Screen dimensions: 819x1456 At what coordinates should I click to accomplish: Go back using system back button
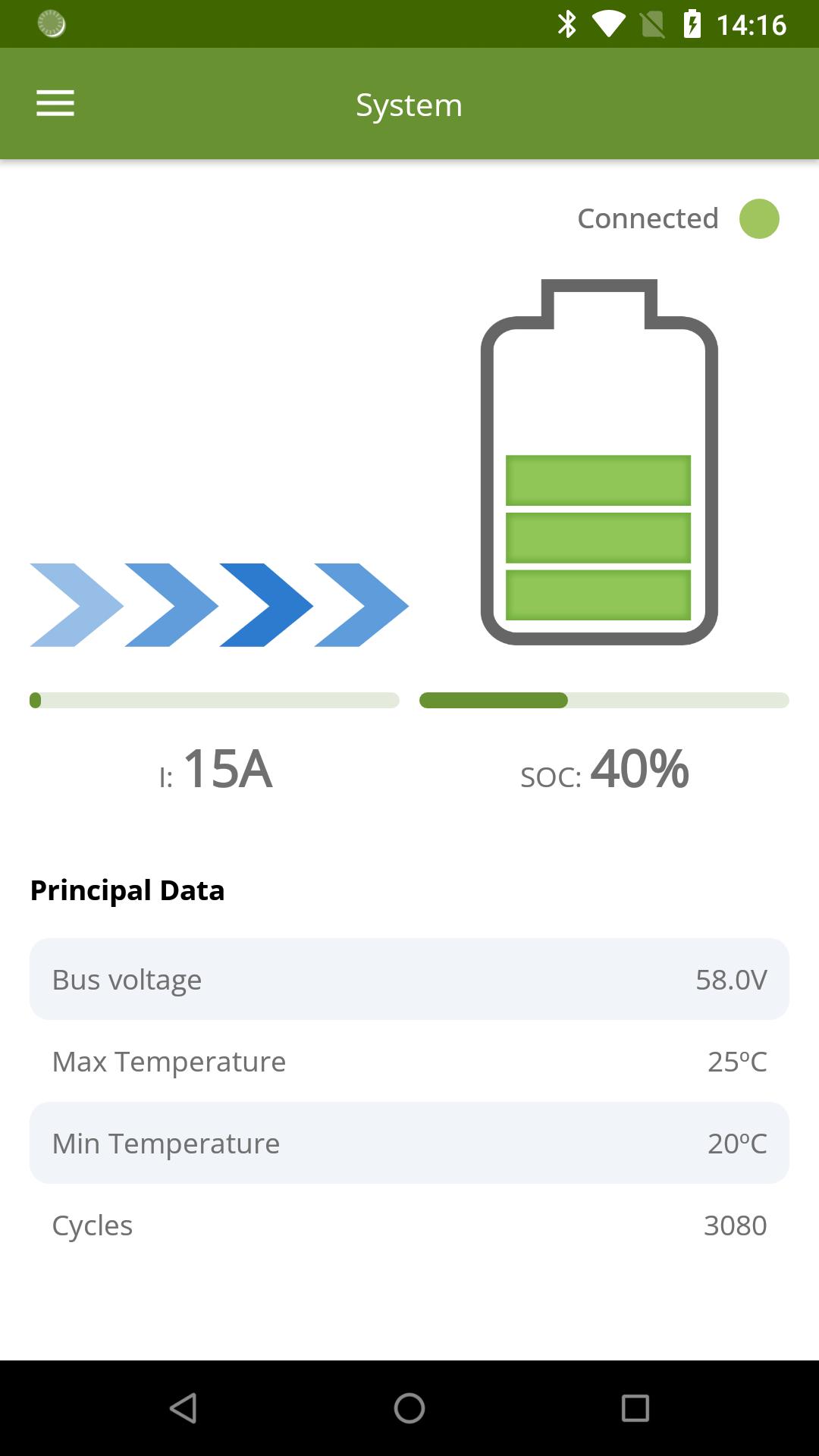(183, 1408)
